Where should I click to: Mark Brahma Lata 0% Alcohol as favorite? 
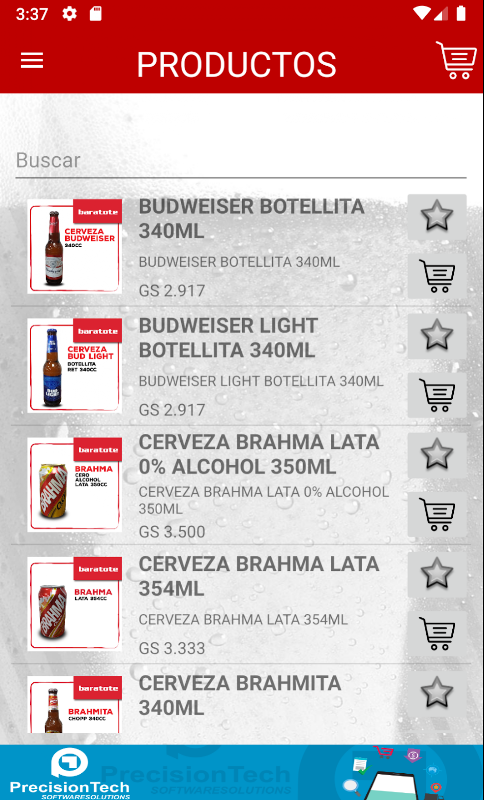[437, 455]
